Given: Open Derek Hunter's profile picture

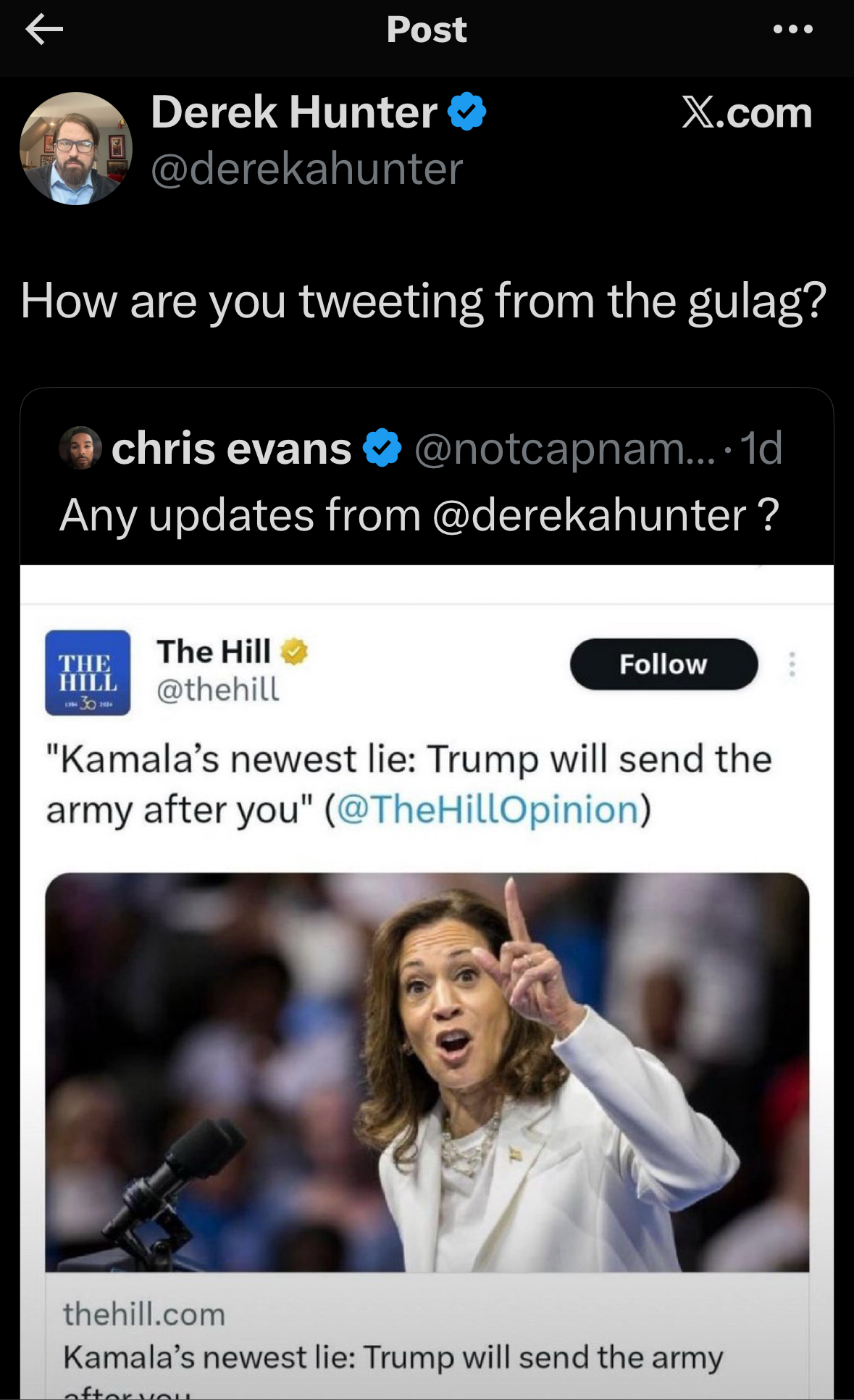Looking at the screenshot, I should tap(76, 149).
